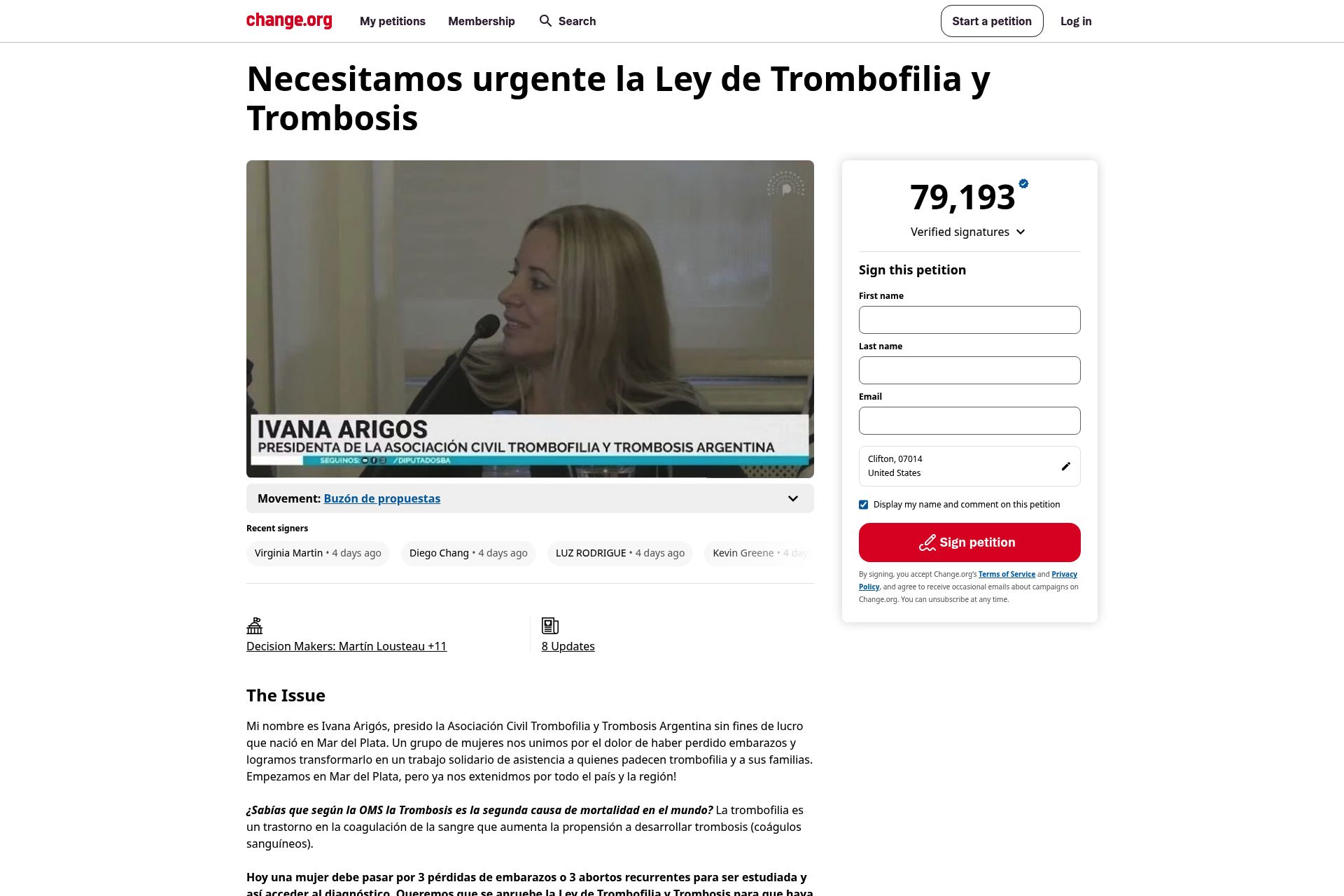1344x896 pixels.
Task: Focus the First name field
Action: [x=969, y=320]
